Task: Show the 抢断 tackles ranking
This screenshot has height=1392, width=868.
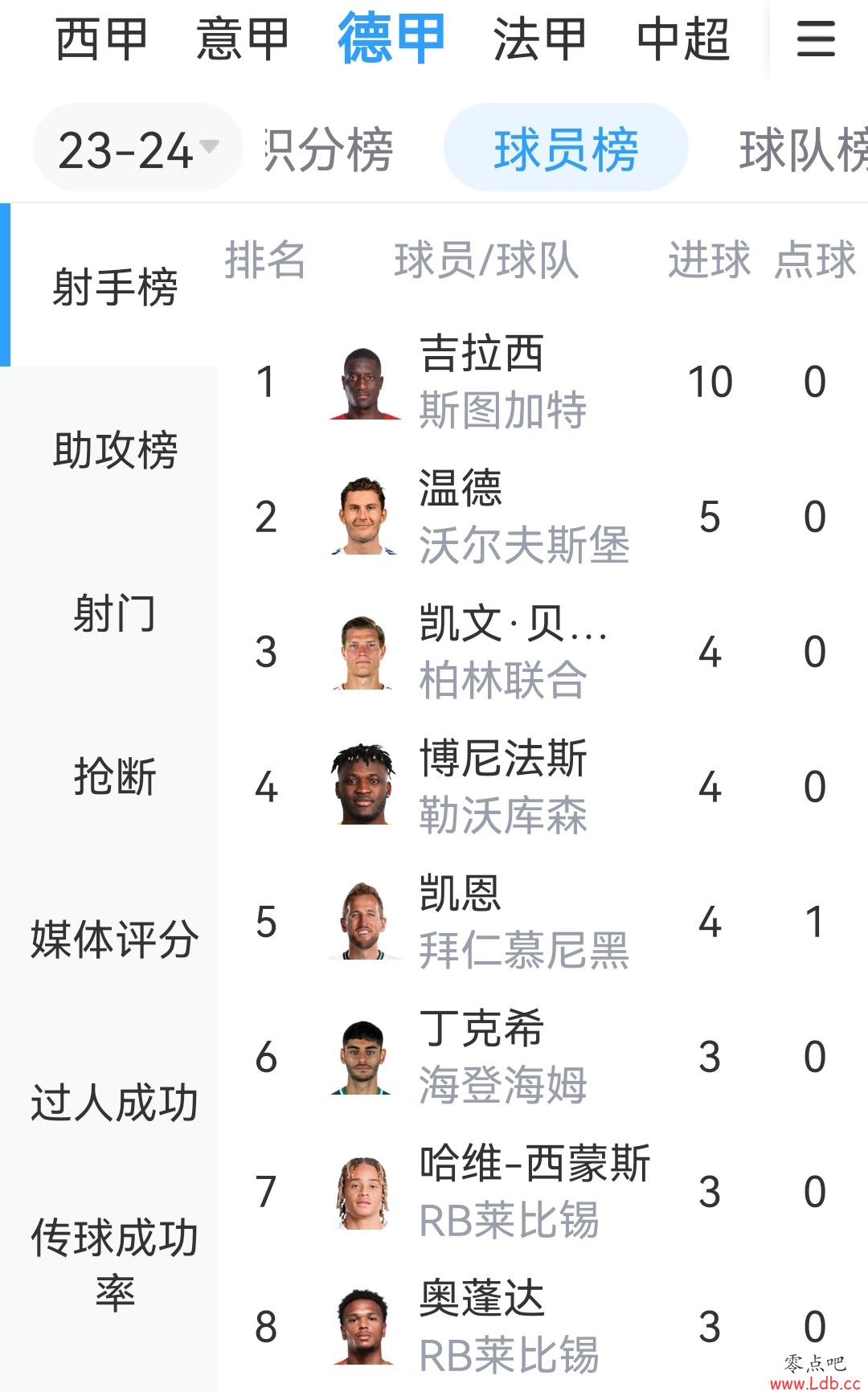Action: pos(115,776)
